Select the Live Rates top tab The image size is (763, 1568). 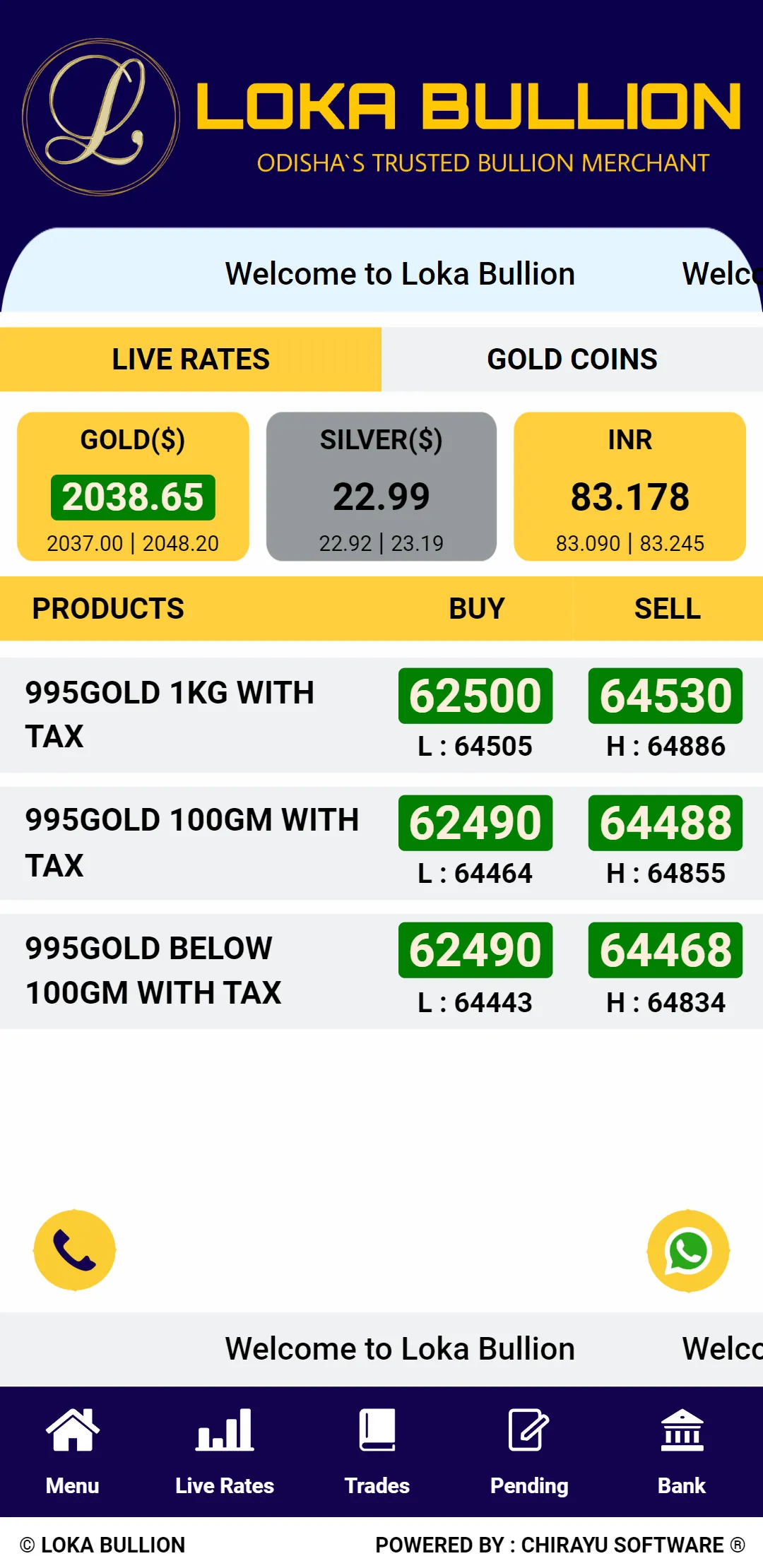tap(191, 359)
